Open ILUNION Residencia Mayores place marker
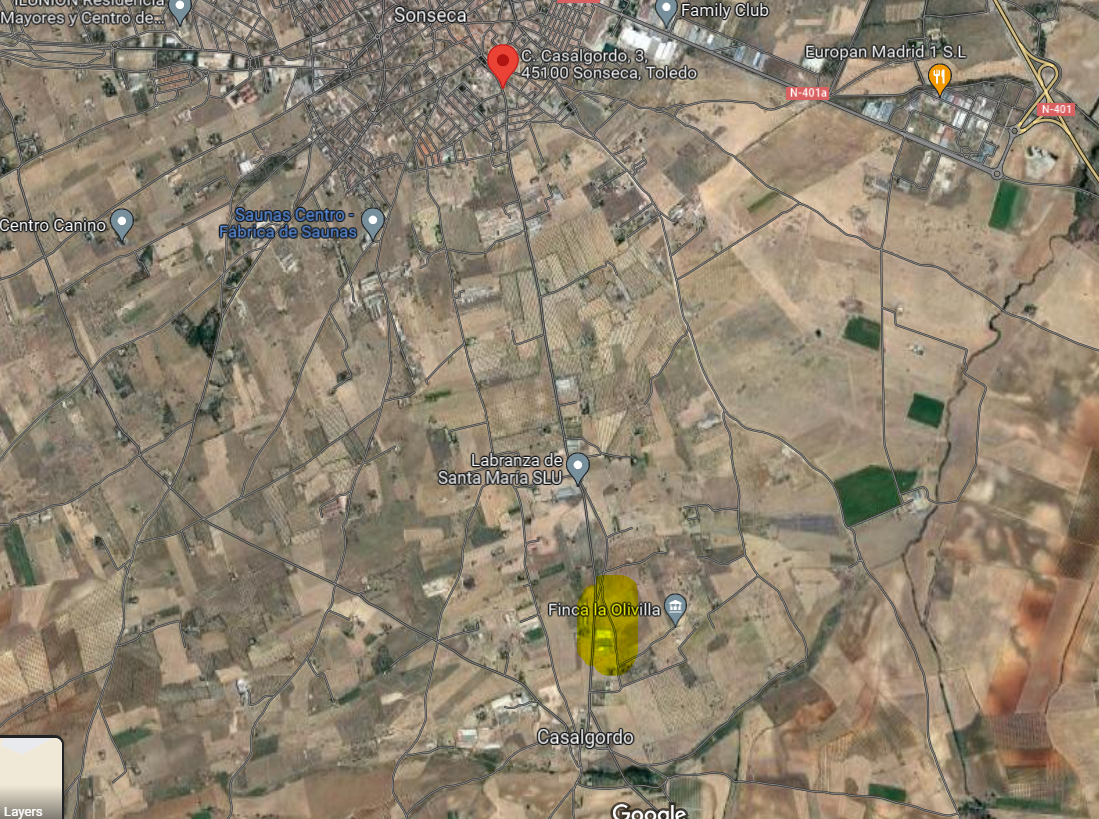The height and width of the screenshot is (819, 1099). pyautogui.click(x=179, y=10)
